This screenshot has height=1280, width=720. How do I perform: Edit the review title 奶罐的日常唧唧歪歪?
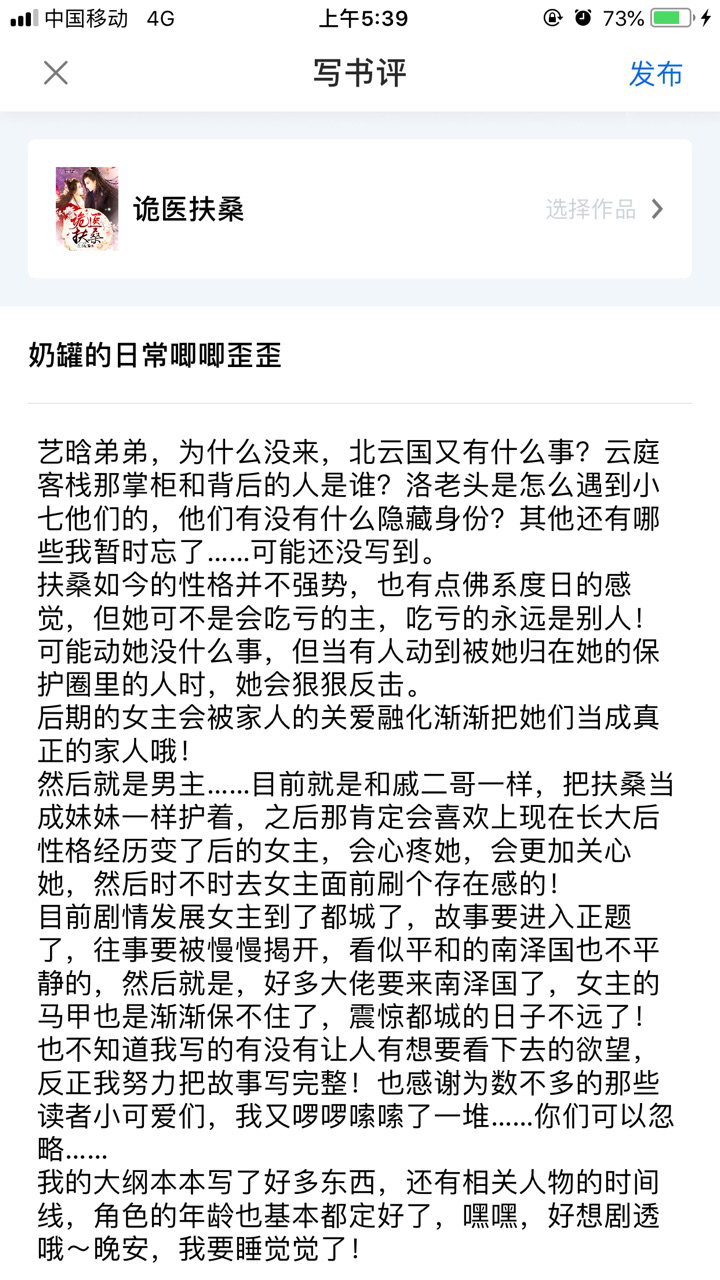click(155, 355)
